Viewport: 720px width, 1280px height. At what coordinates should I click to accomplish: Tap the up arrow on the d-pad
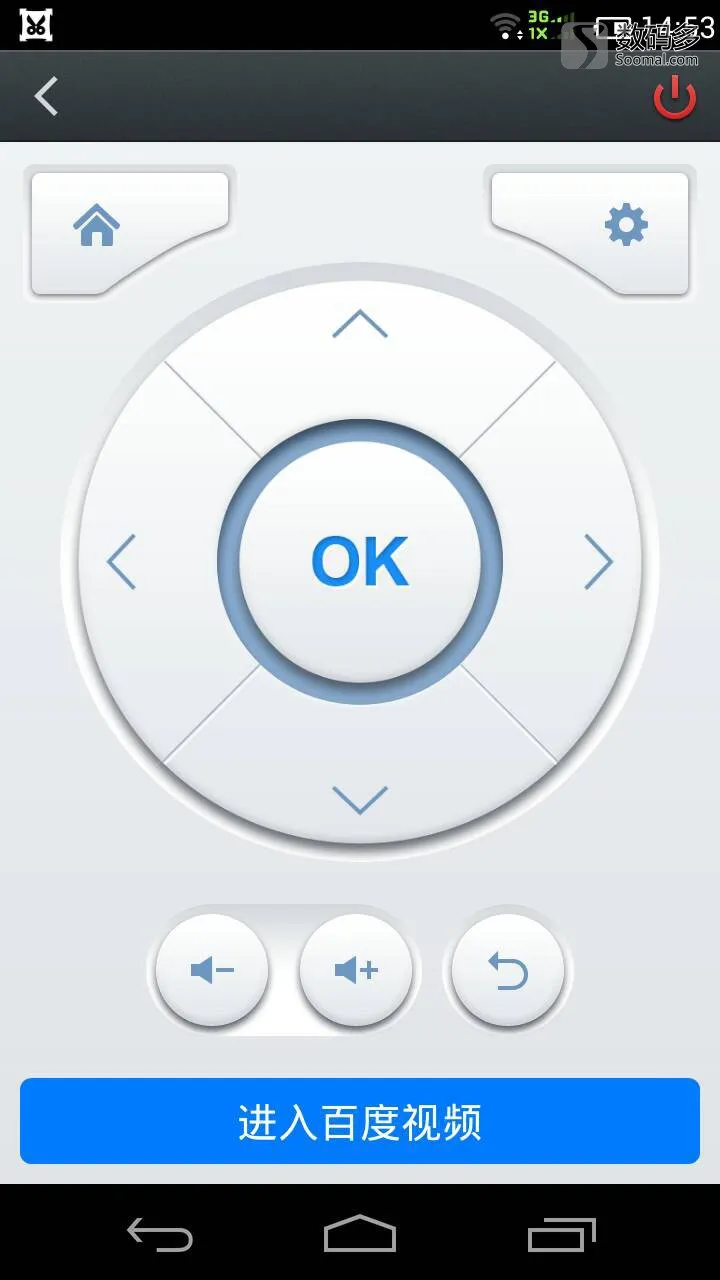360,323
